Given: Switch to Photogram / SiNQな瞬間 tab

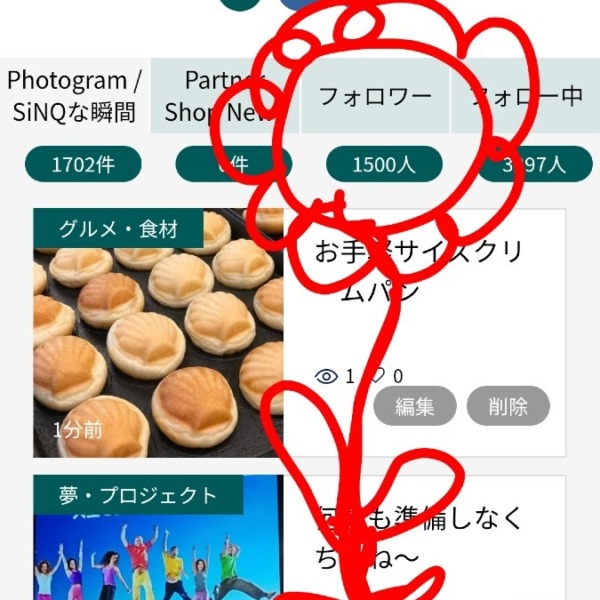Looking at the screenshot, I should [x=75, y=96].
